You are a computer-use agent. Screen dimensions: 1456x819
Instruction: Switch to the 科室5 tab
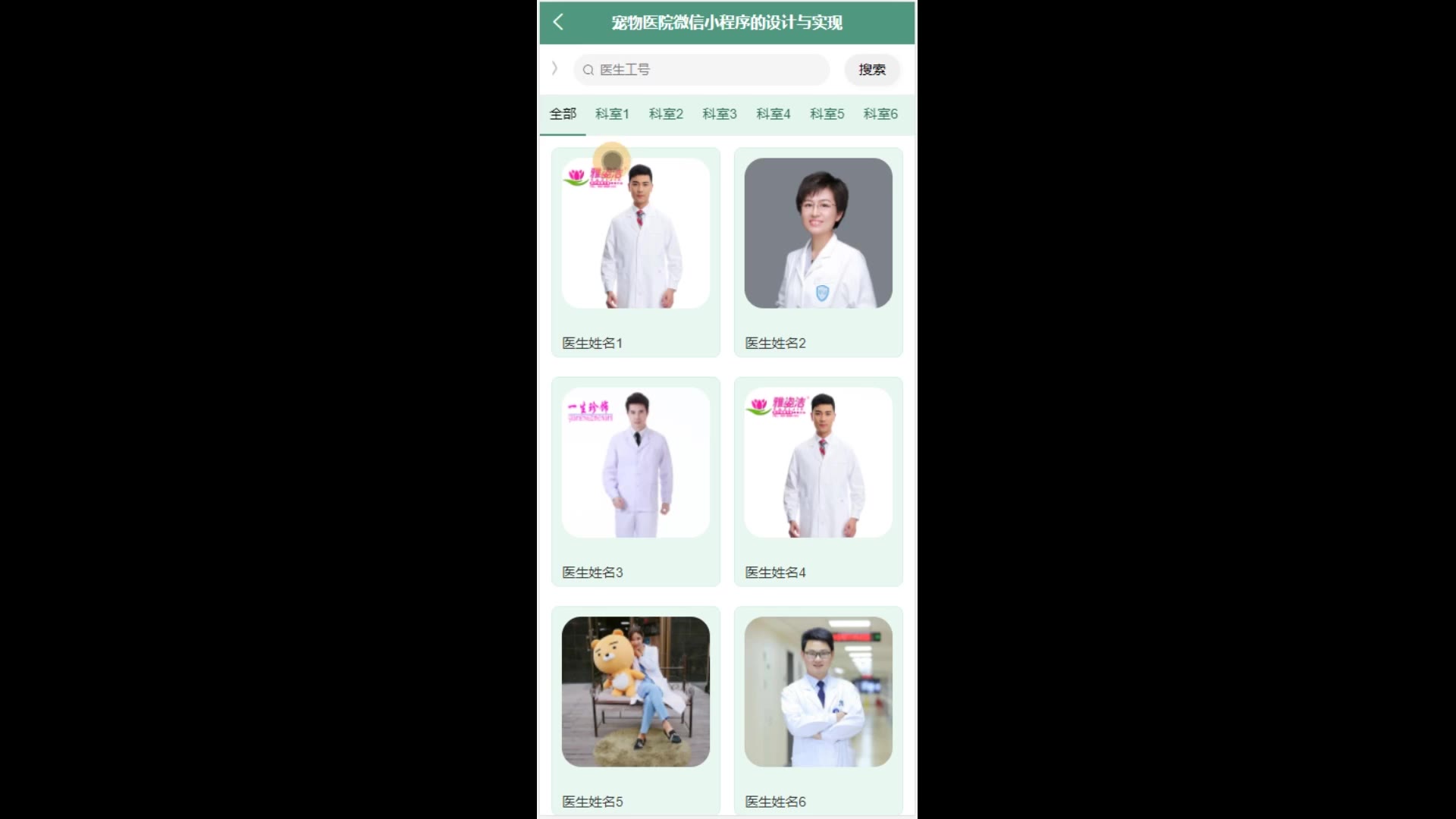pos(827,114)
